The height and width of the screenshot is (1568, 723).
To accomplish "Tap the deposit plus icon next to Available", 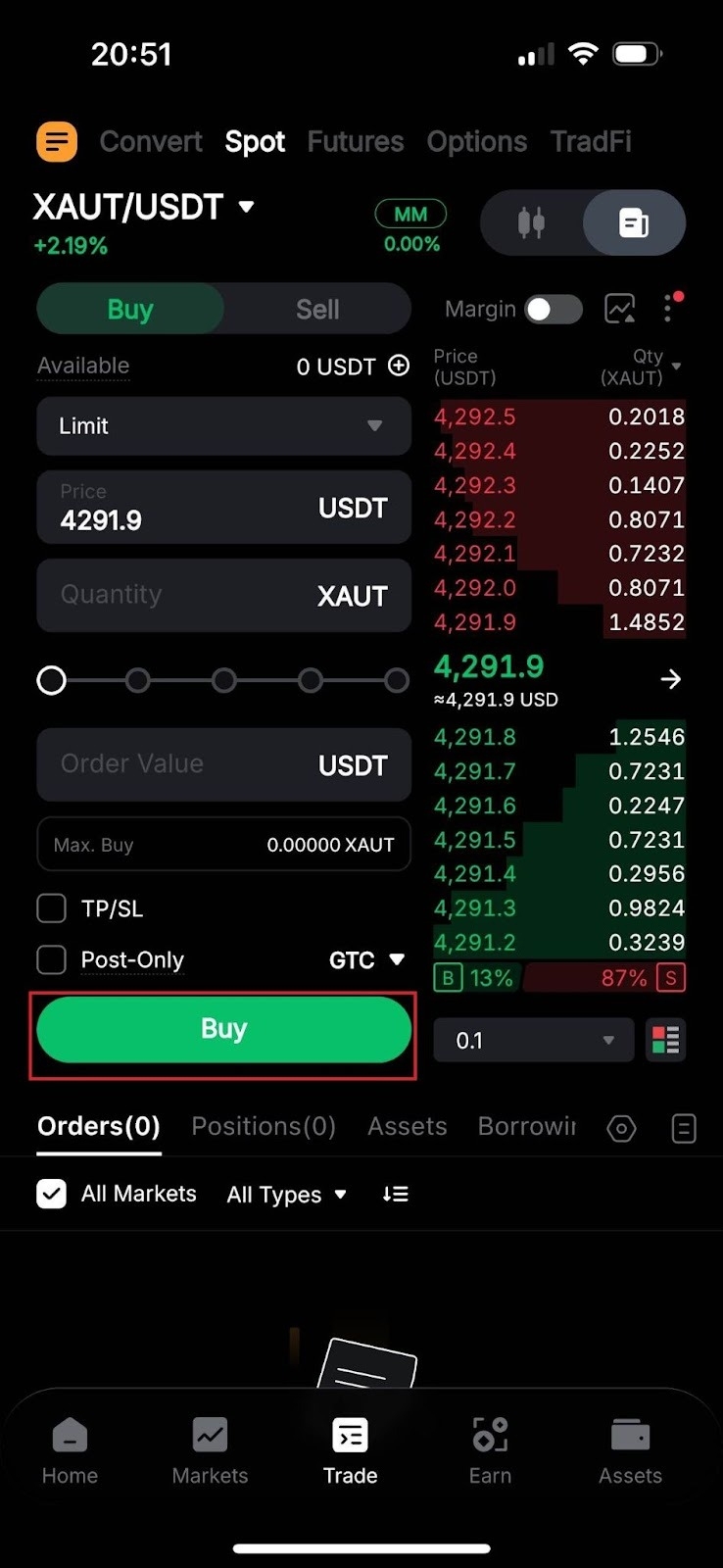I will 398,367.
